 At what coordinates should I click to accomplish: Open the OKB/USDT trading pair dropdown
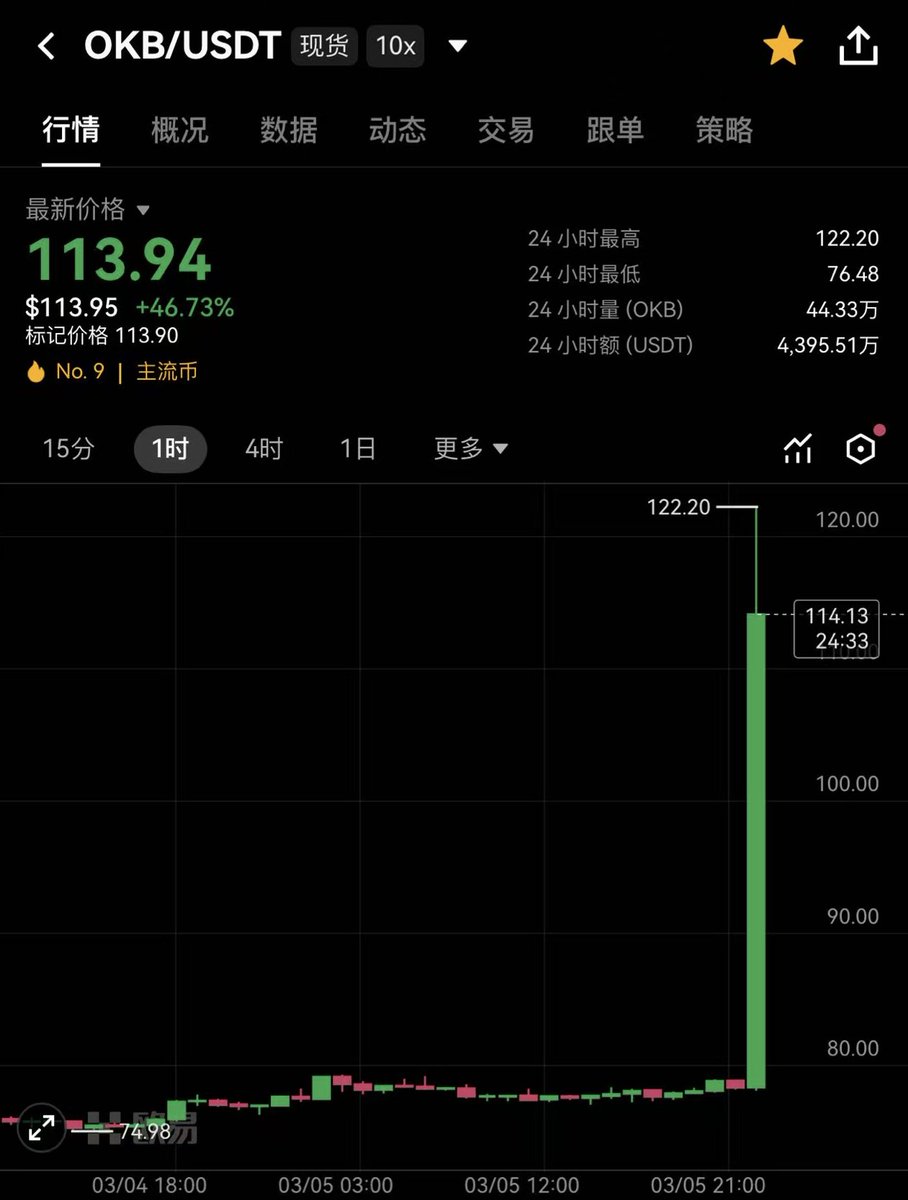[457, 47]
